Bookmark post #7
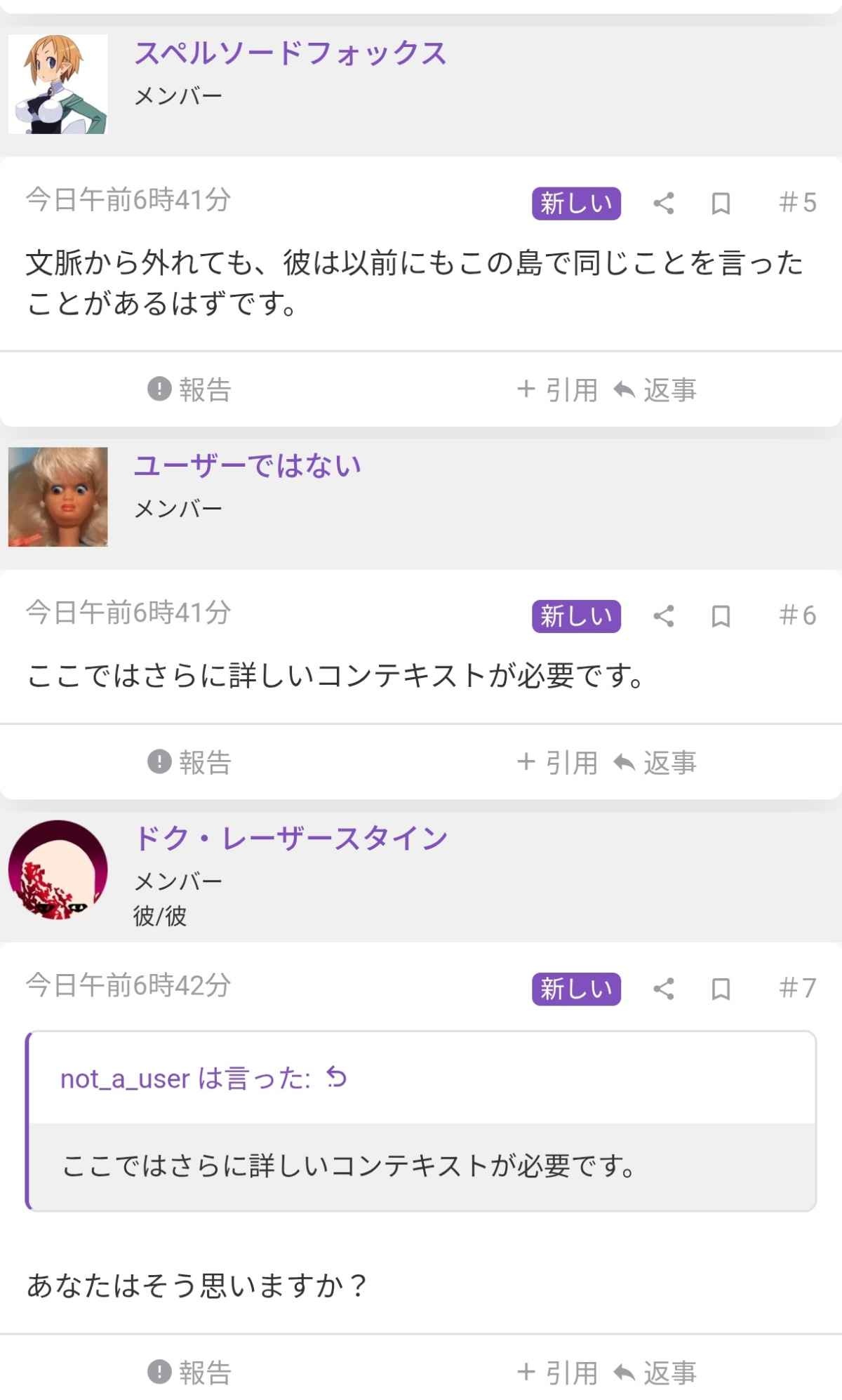Viewport: 842px width, 1400px height. tap(721, 989)
